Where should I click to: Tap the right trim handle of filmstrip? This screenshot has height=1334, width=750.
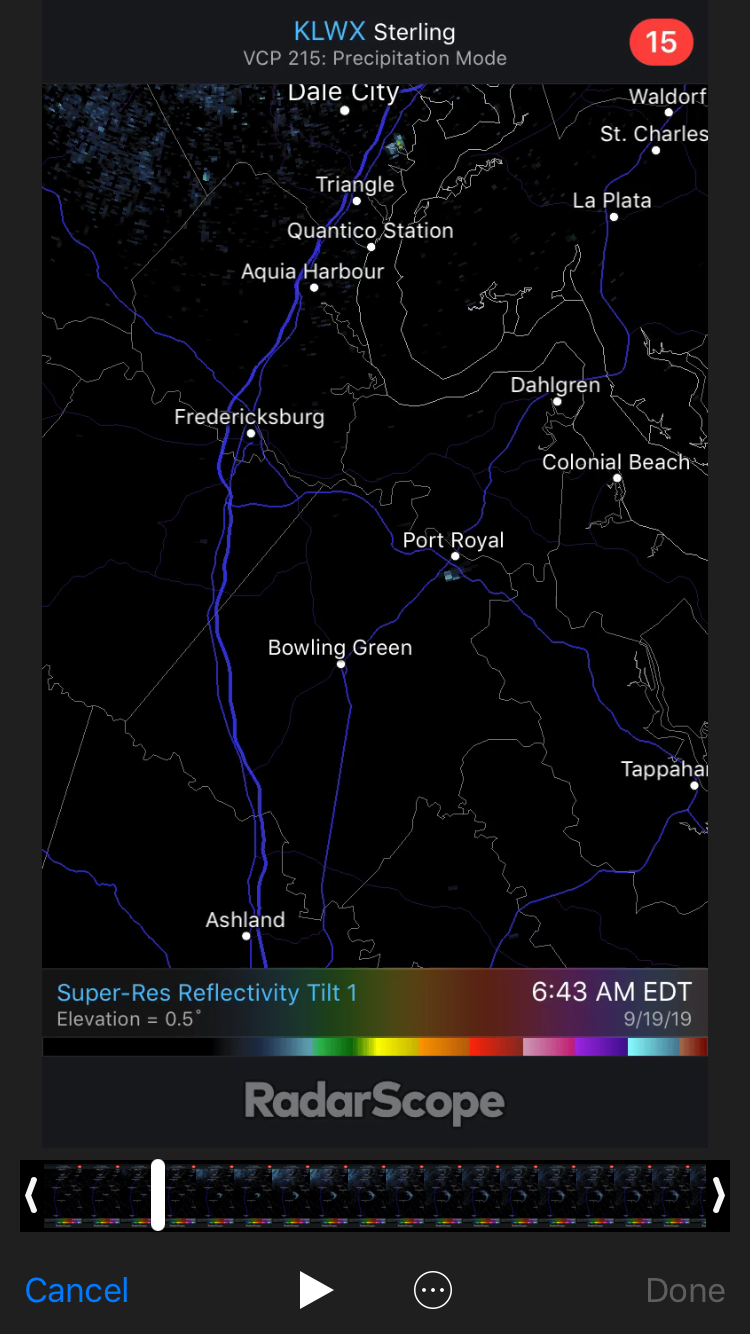point(718,1195)
